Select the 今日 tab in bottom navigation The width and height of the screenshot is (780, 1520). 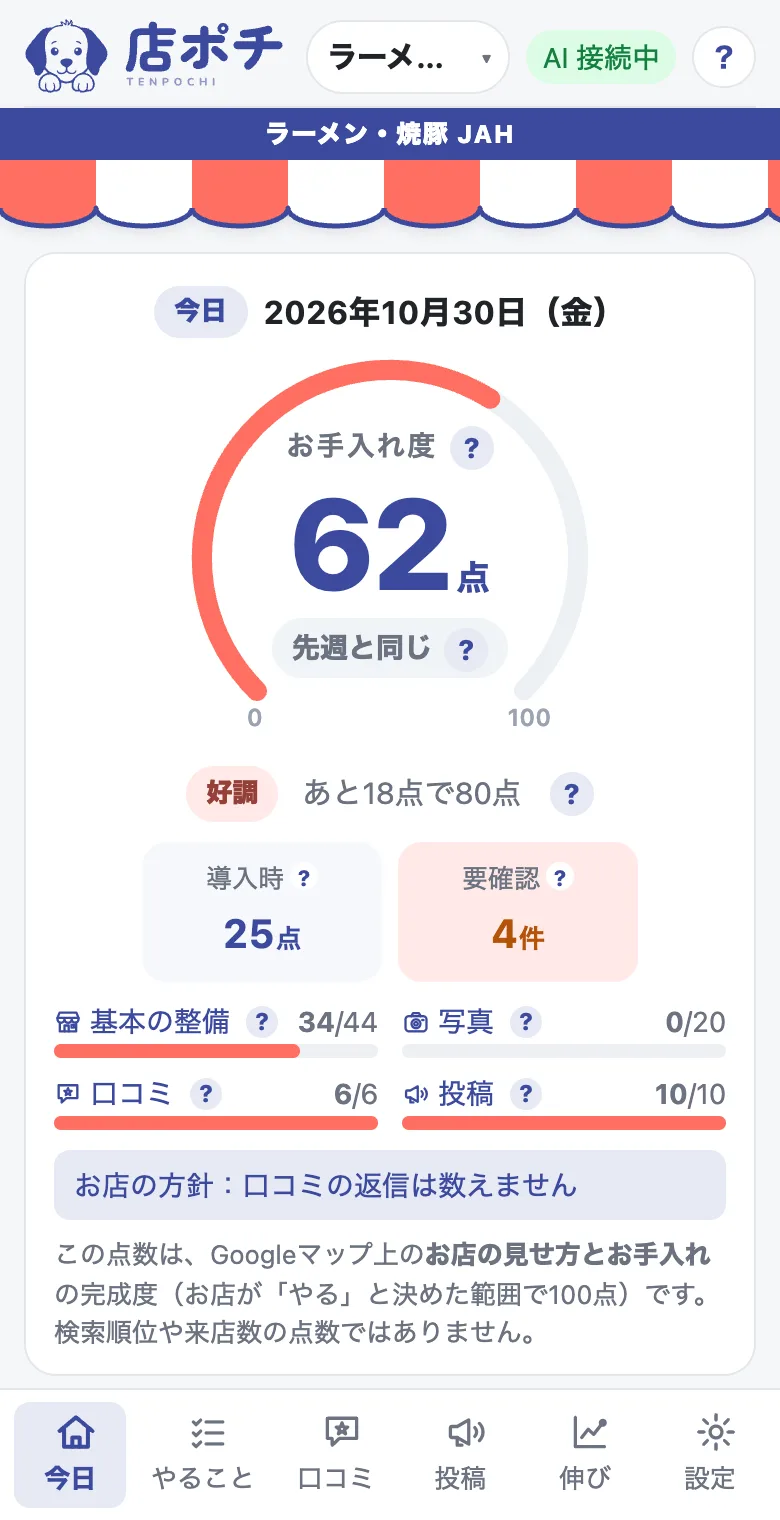70,1455
